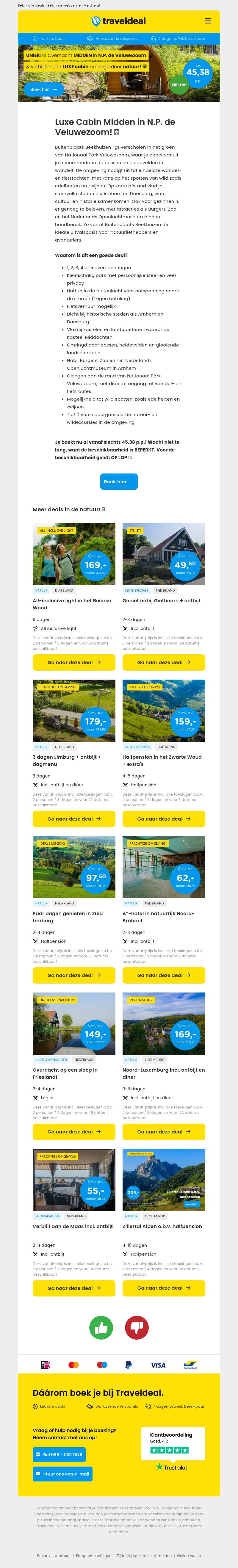
Task: Open the hamburger menu in header
Action: coord(208,21)
